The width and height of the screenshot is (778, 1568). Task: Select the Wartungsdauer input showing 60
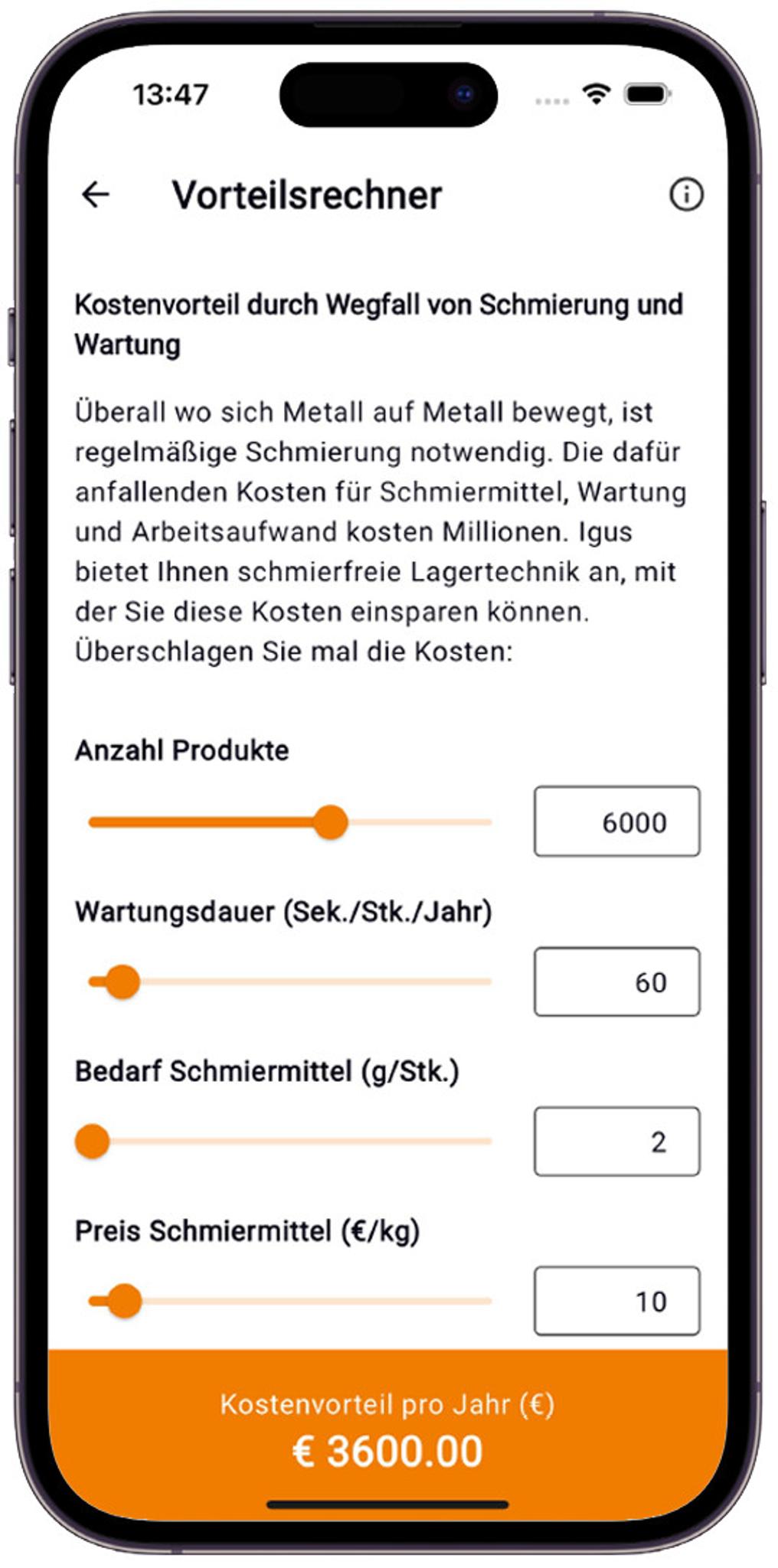[616, 982]
